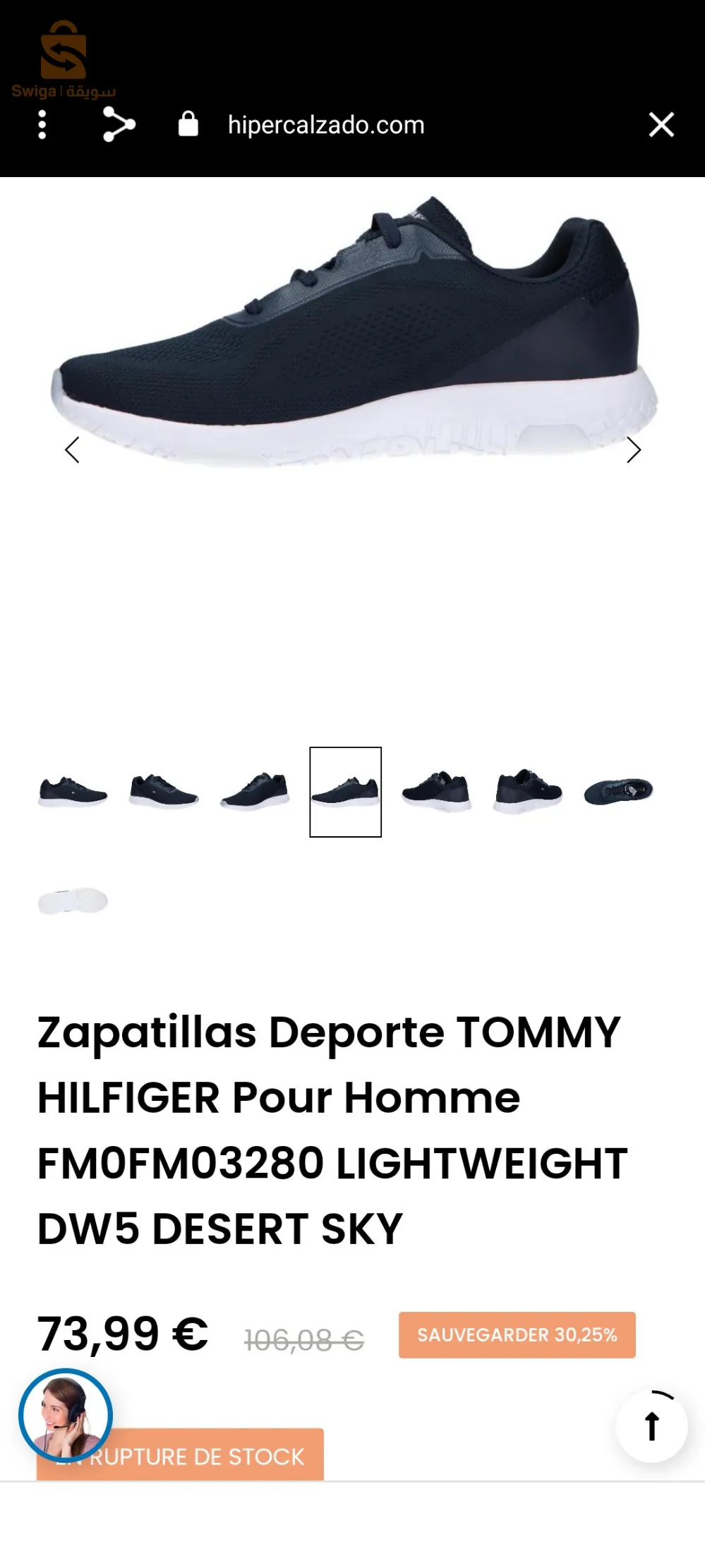
Task: Select the rear-view shoe thumbnail
Action: coord(524,790)
